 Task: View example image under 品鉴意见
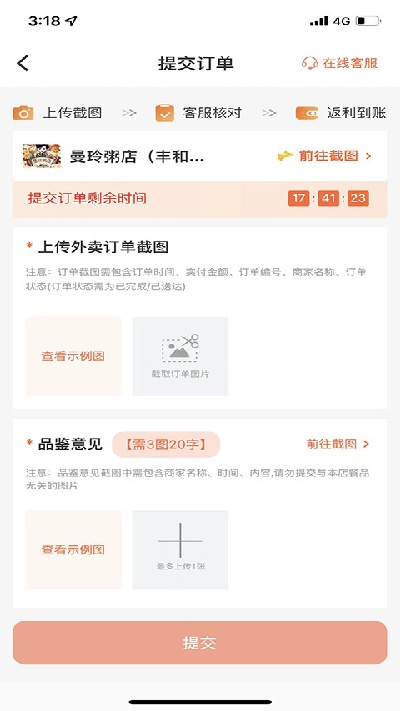[x=73, y=550]
